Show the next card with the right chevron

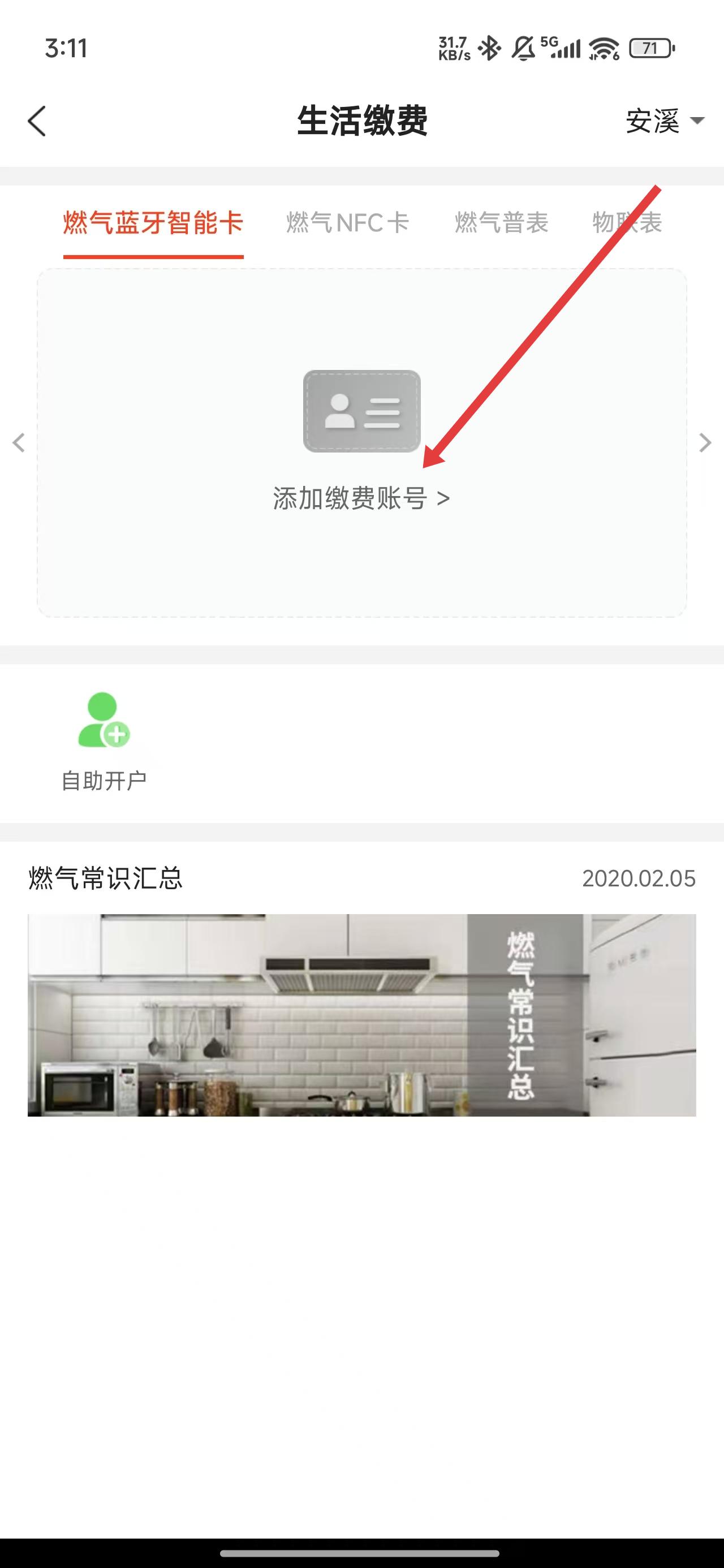tap(705, 442)
